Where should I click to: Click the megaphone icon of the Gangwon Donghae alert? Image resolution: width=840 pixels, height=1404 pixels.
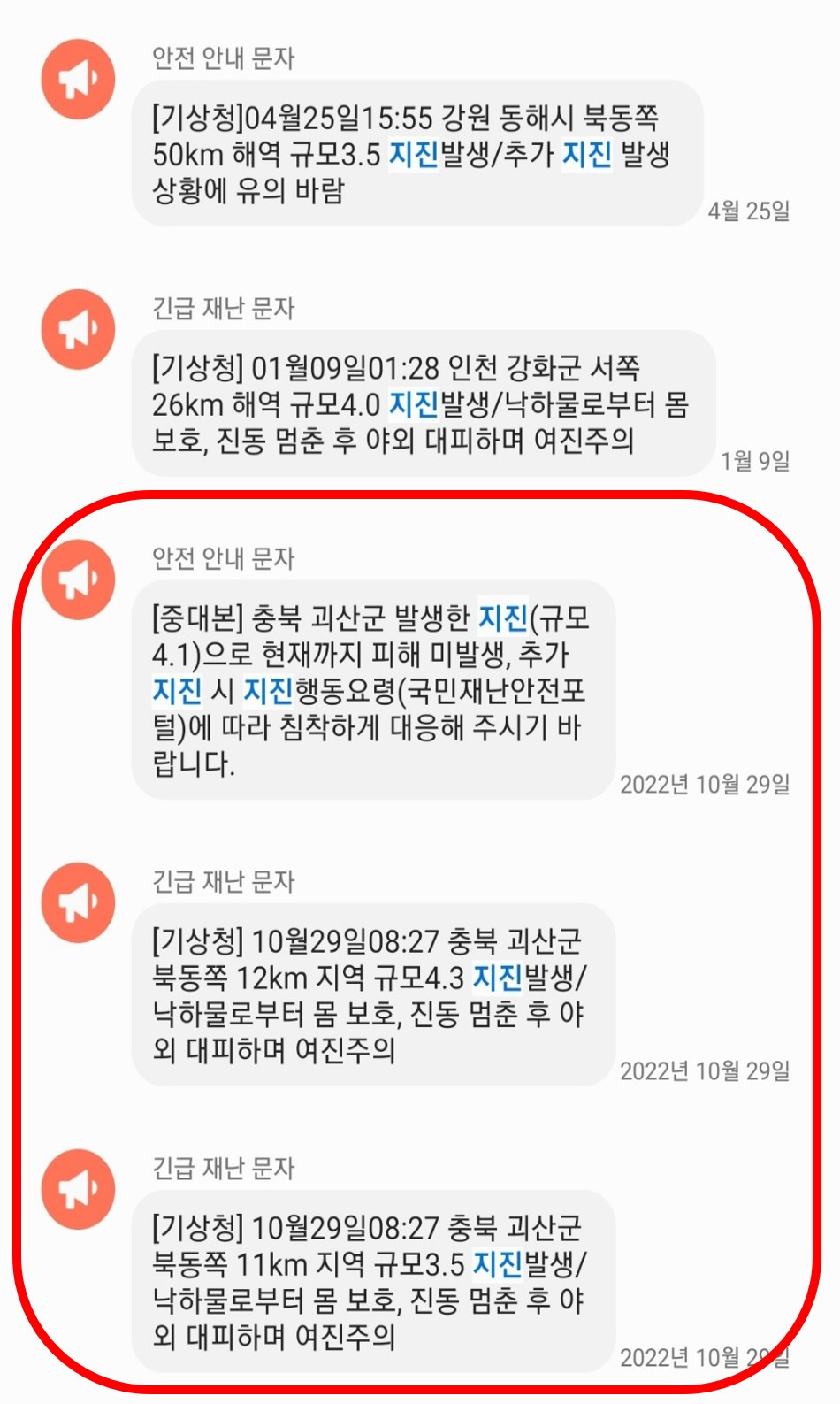[78, 78]
